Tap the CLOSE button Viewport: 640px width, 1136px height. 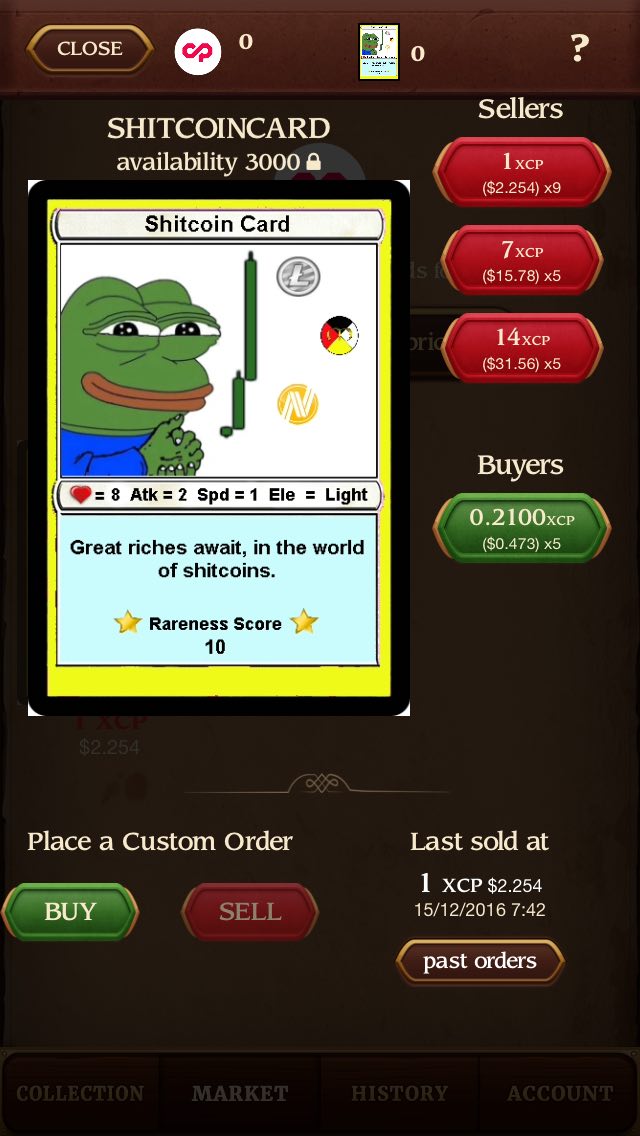[x=90, y=49]
